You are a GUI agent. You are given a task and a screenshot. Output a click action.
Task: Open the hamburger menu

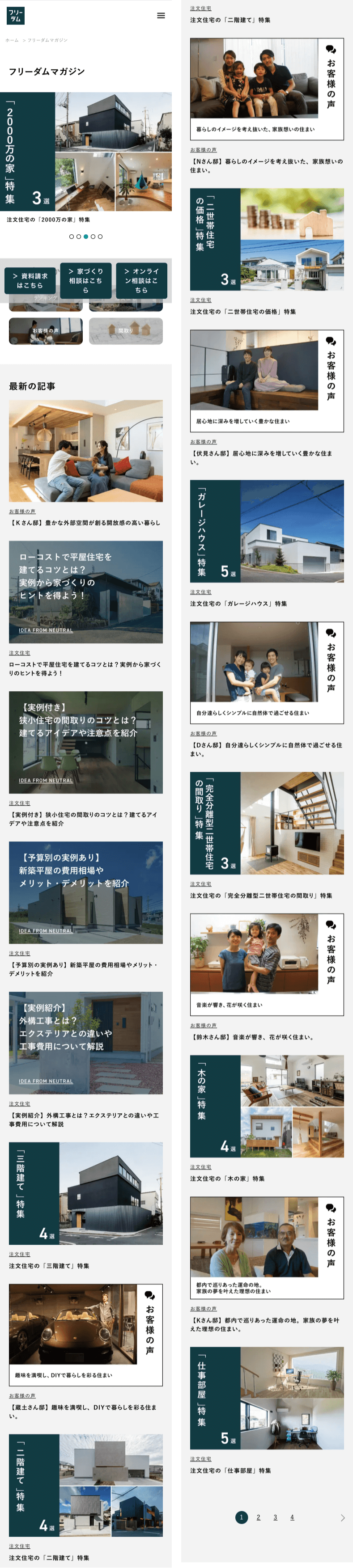(x=161, y=16)
